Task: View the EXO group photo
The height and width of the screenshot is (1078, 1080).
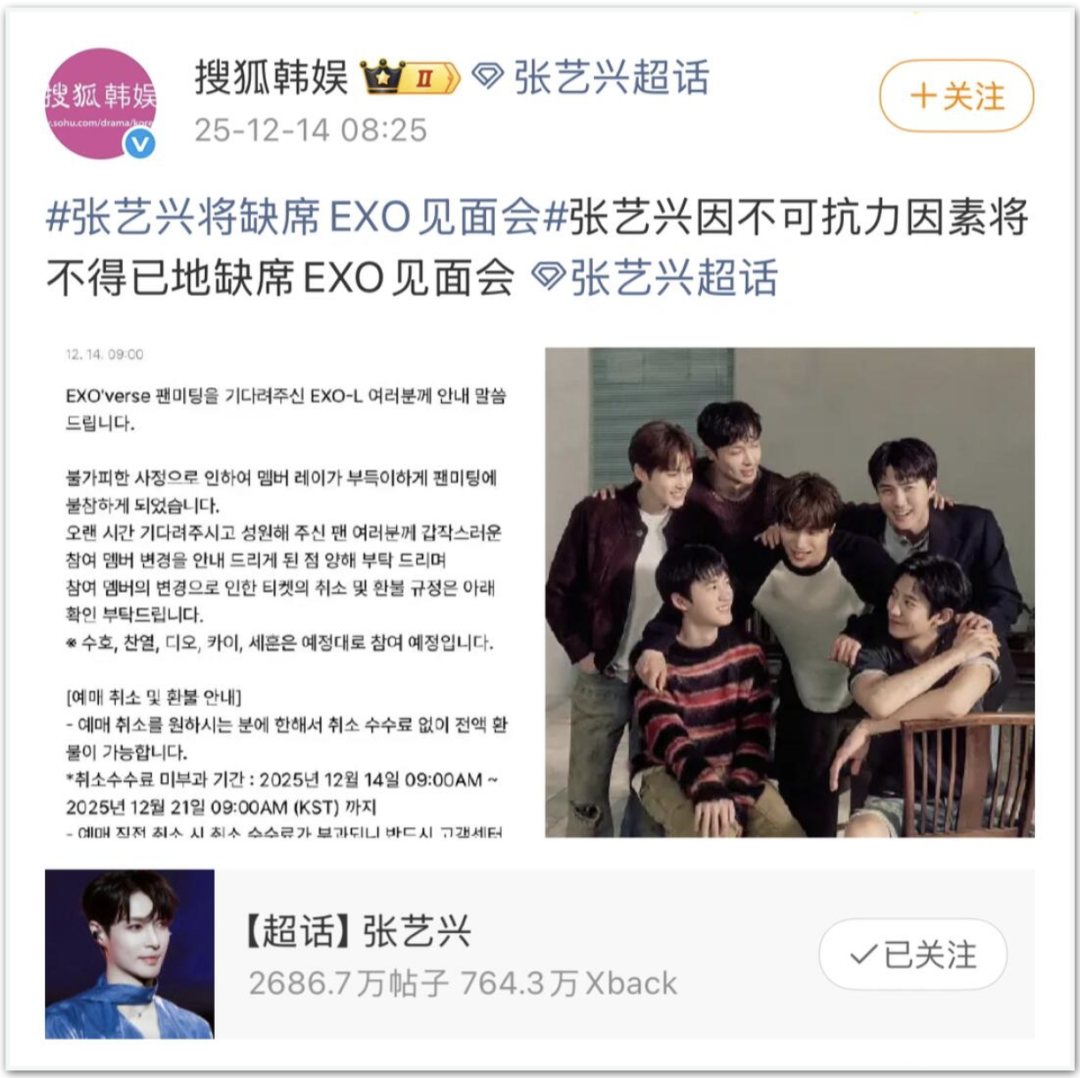Action: (789, 592)
